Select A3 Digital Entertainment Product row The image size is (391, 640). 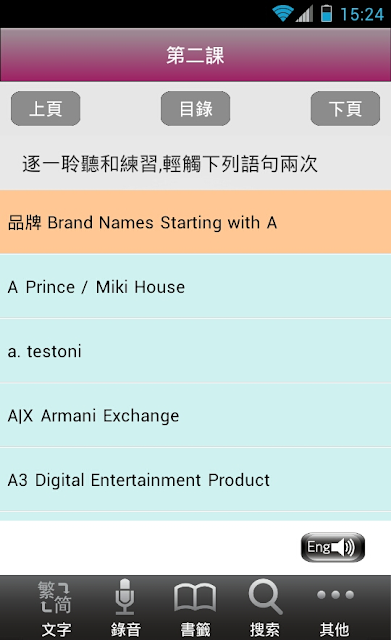click(x=196, y=480)
